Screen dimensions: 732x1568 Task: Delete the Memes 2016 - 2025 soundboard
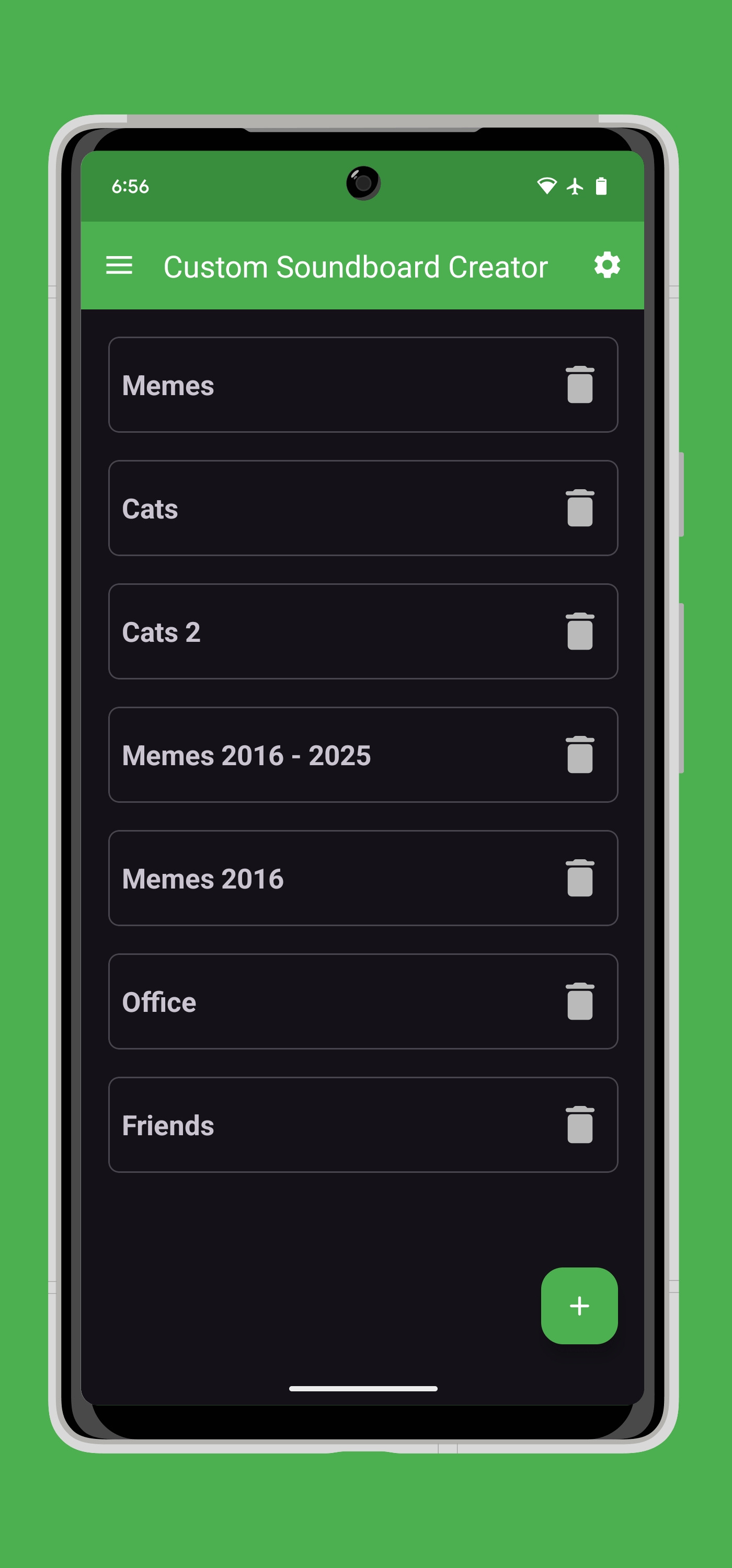click(579, 756)
